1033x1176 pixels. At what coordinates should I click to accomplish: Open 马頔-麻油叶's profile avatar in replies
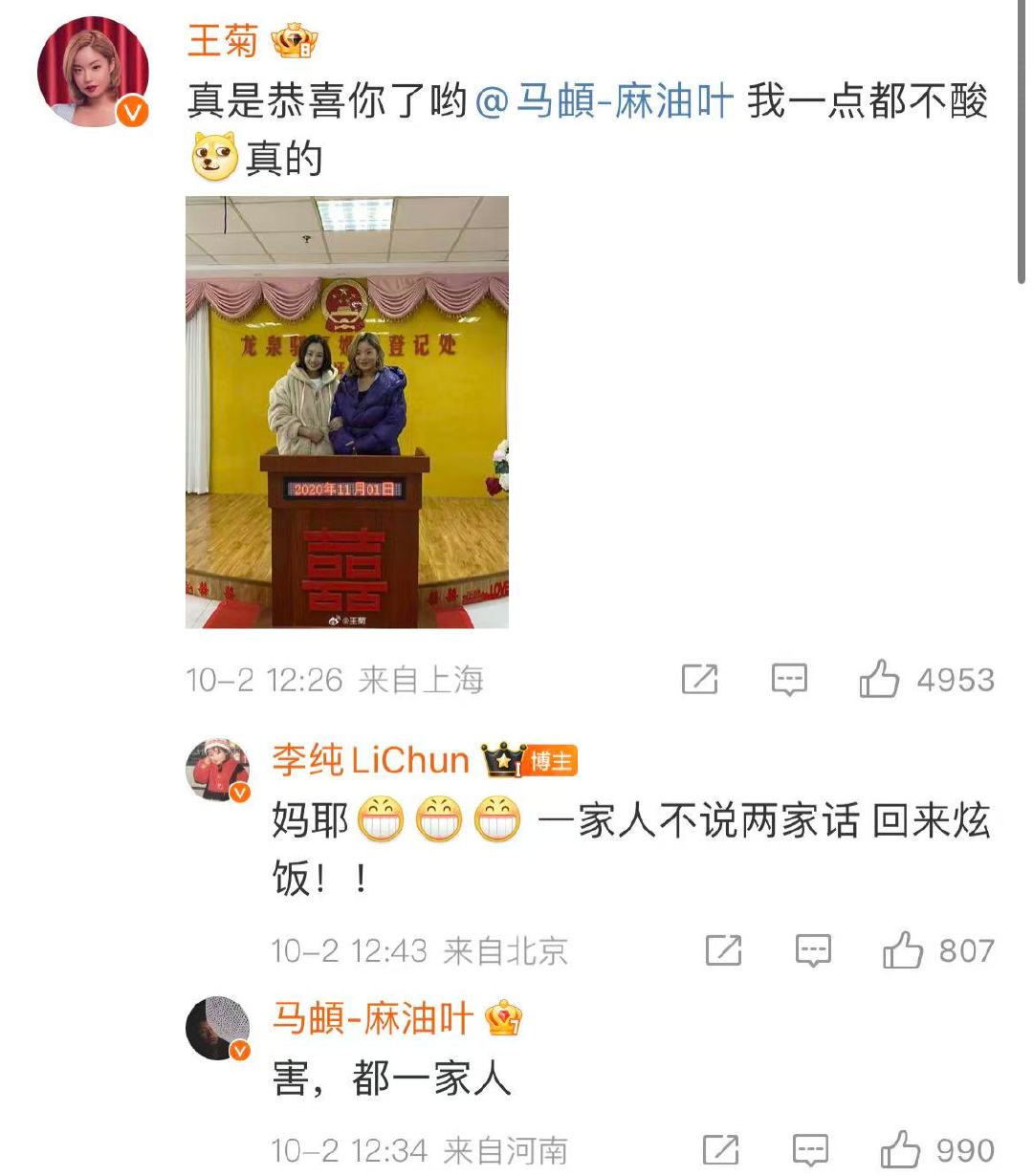pos(218,1028)
